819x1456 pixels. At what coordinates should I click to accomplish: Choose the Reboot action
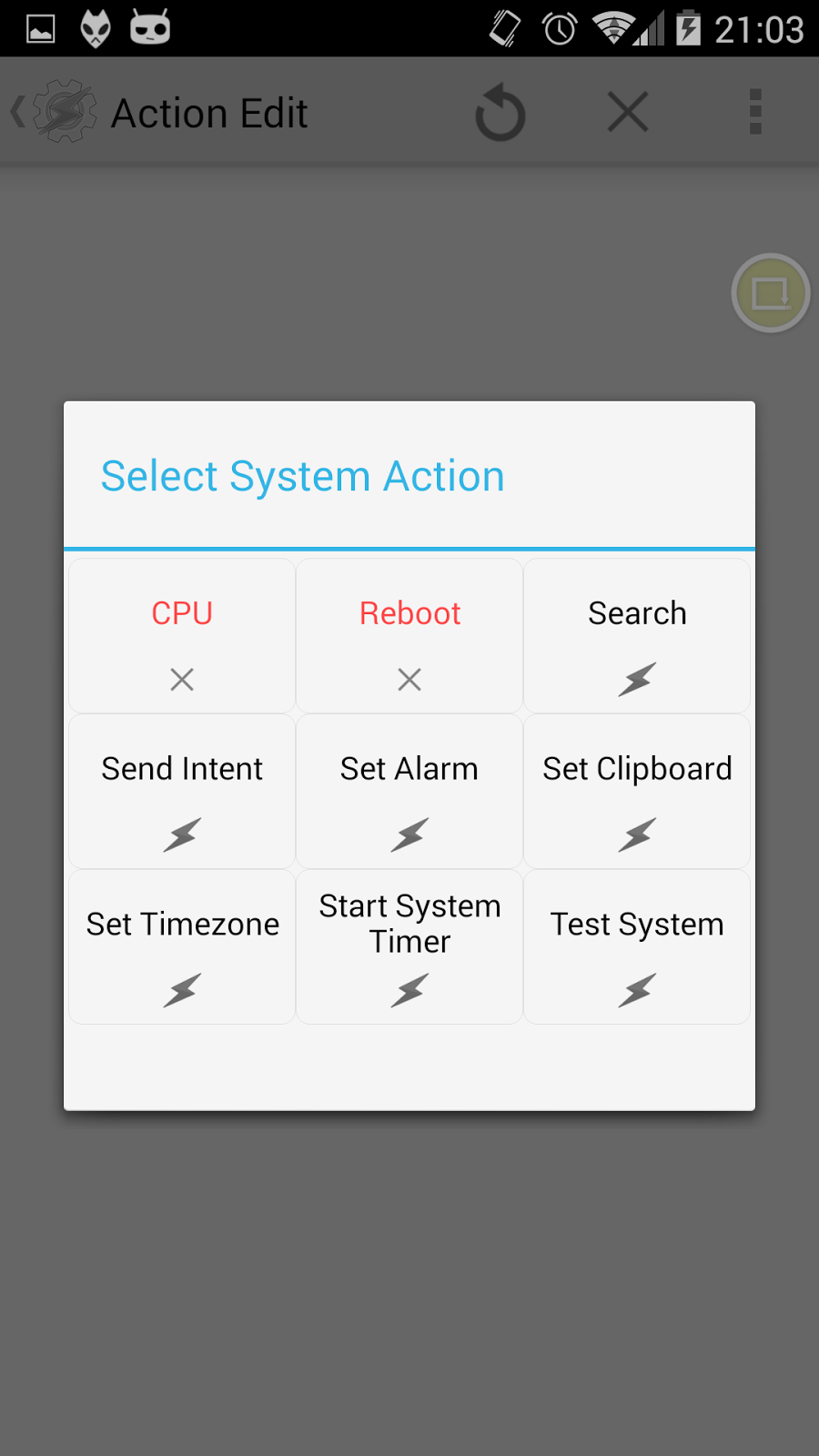pyautogui.click(x=409, y=635)
